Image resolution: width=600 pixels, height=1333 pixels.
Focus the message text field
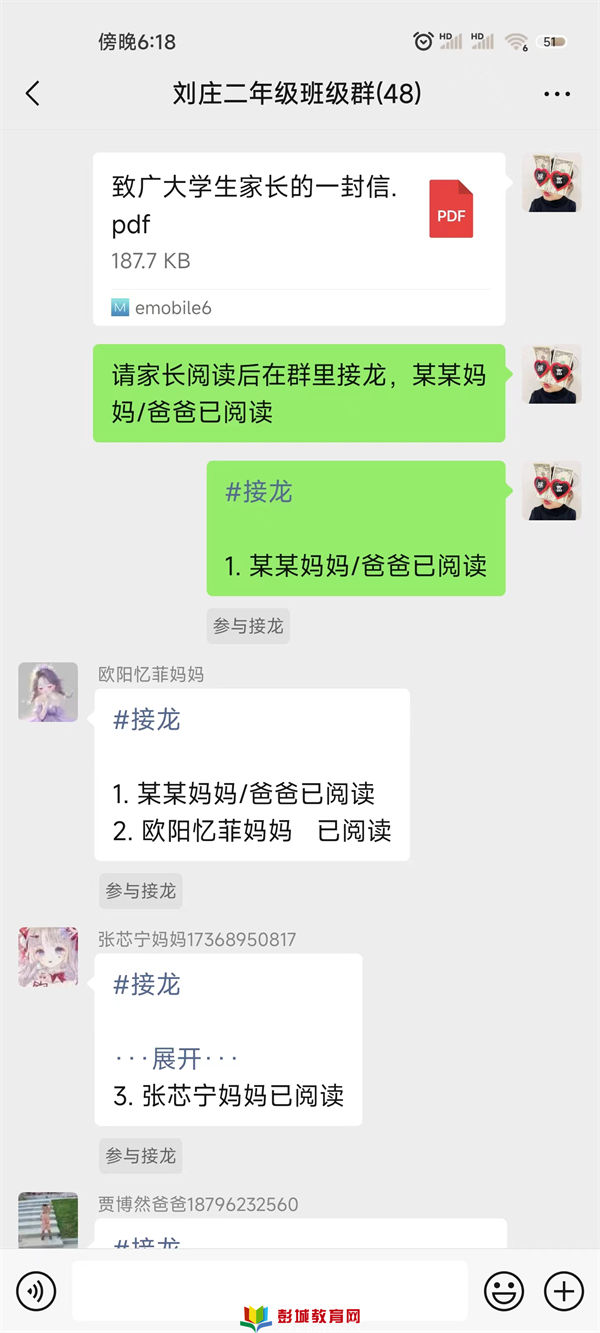(x=270, y=1290)
